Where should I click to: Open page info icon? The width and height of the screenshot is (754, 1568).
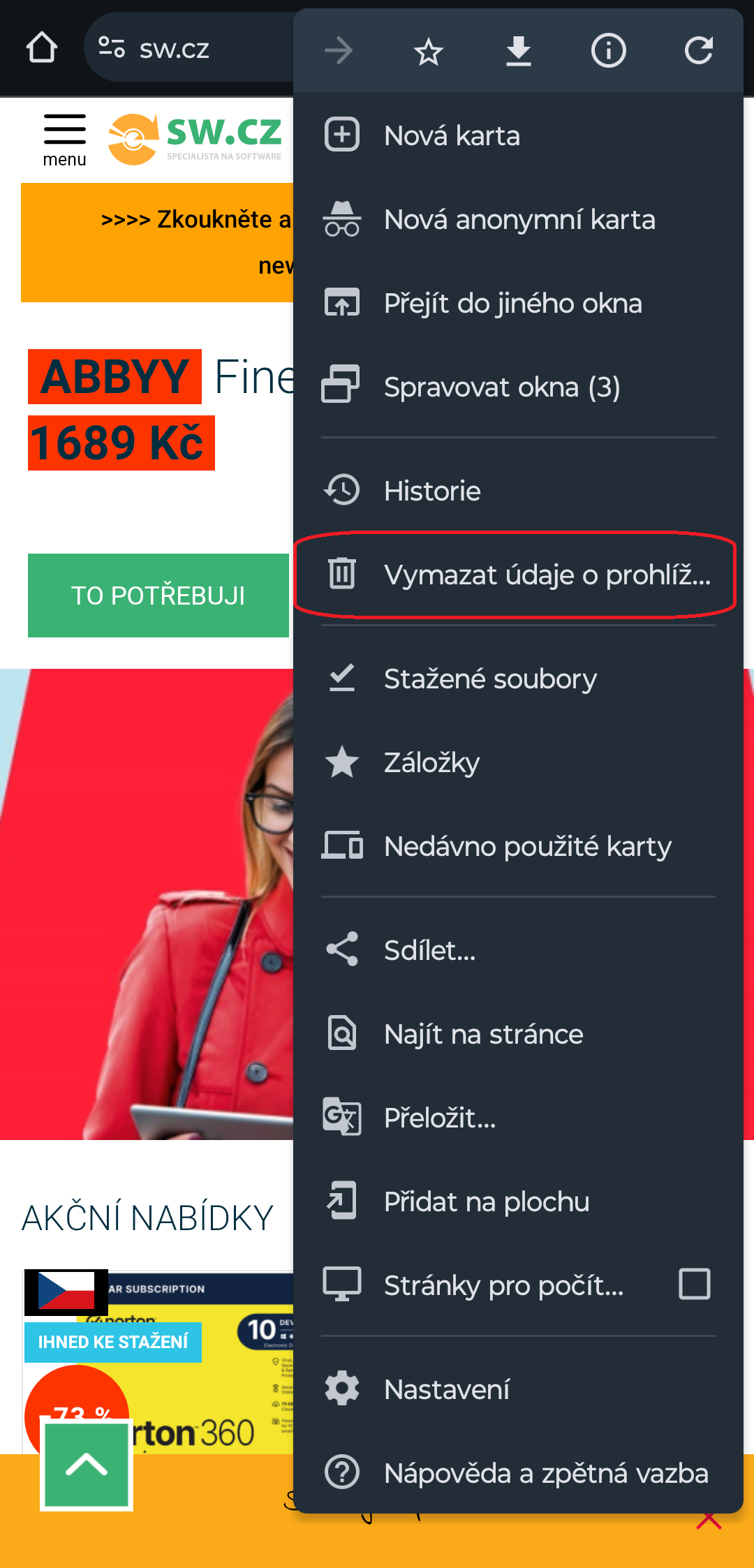[x=608, y=51]
